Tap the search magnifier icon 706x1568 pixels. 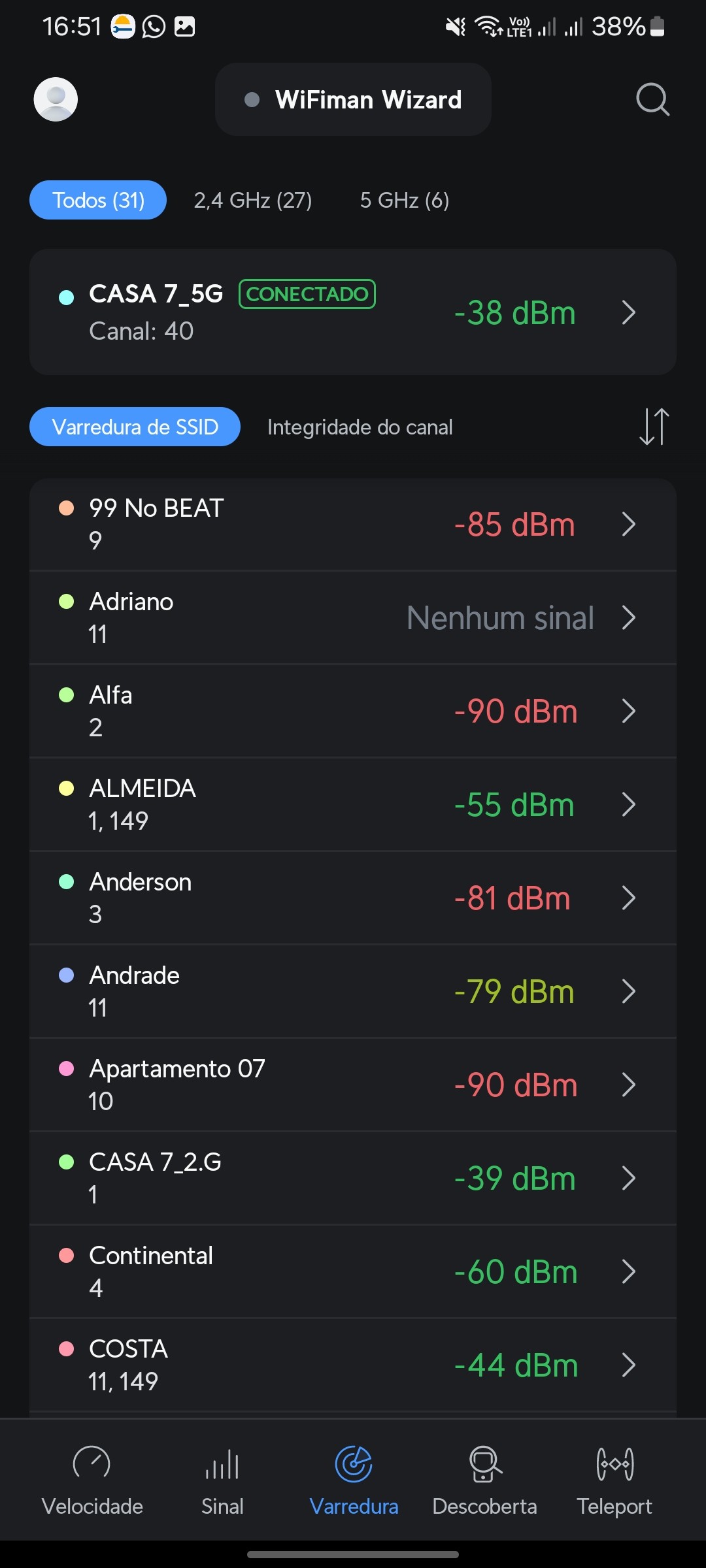[652, 99]
